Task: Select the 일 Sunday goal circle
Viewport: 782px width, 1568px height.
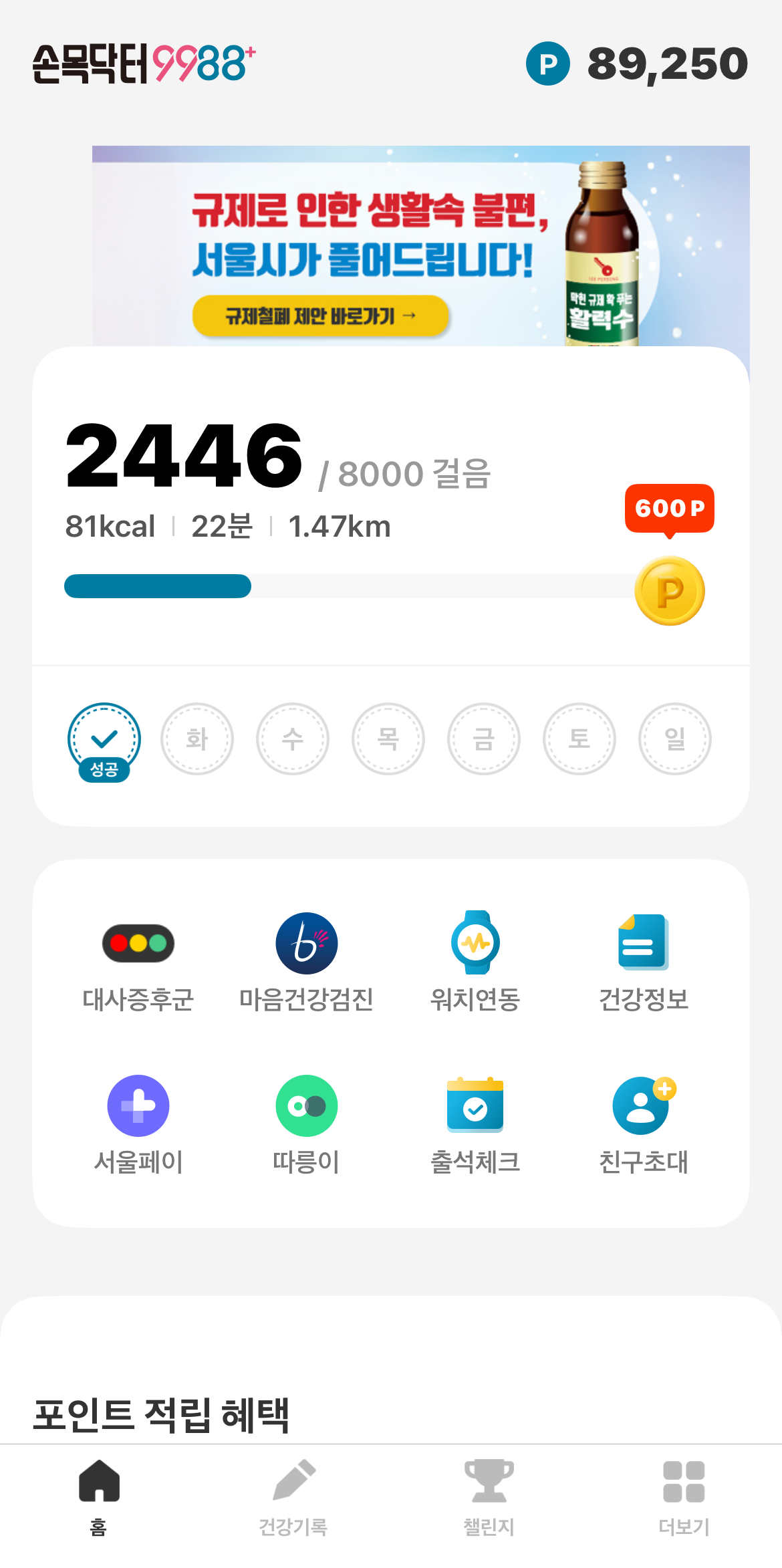Action: pos(674,739)
